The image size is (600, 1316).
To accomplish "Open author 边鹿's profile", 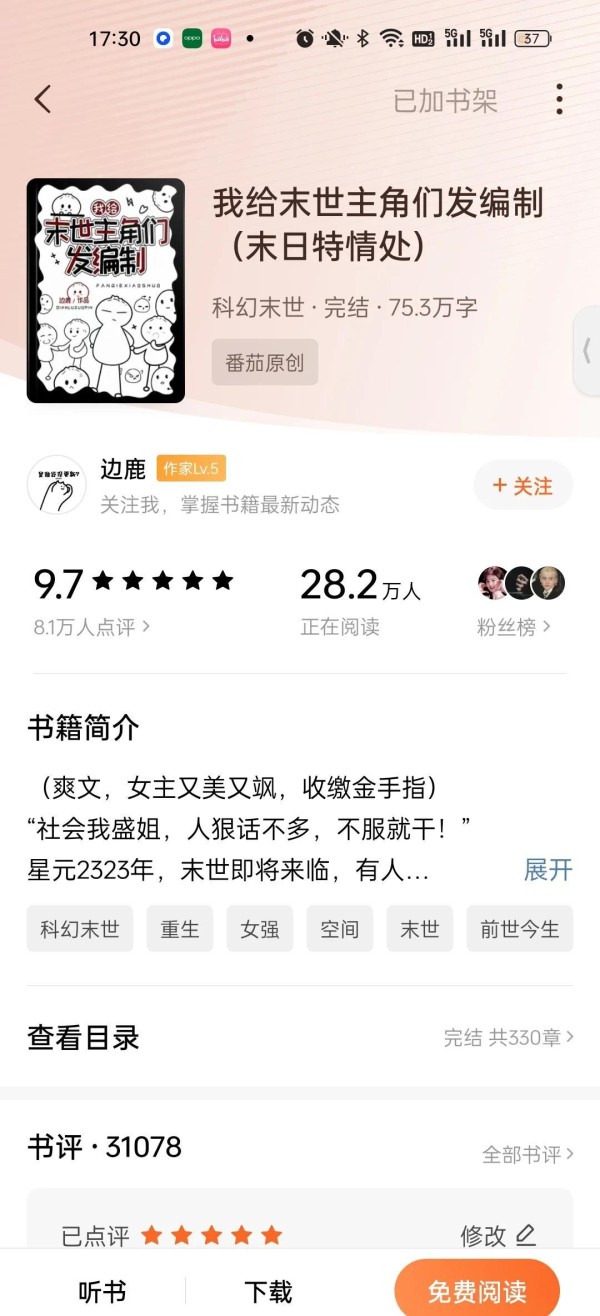I will tap(123, 468).
